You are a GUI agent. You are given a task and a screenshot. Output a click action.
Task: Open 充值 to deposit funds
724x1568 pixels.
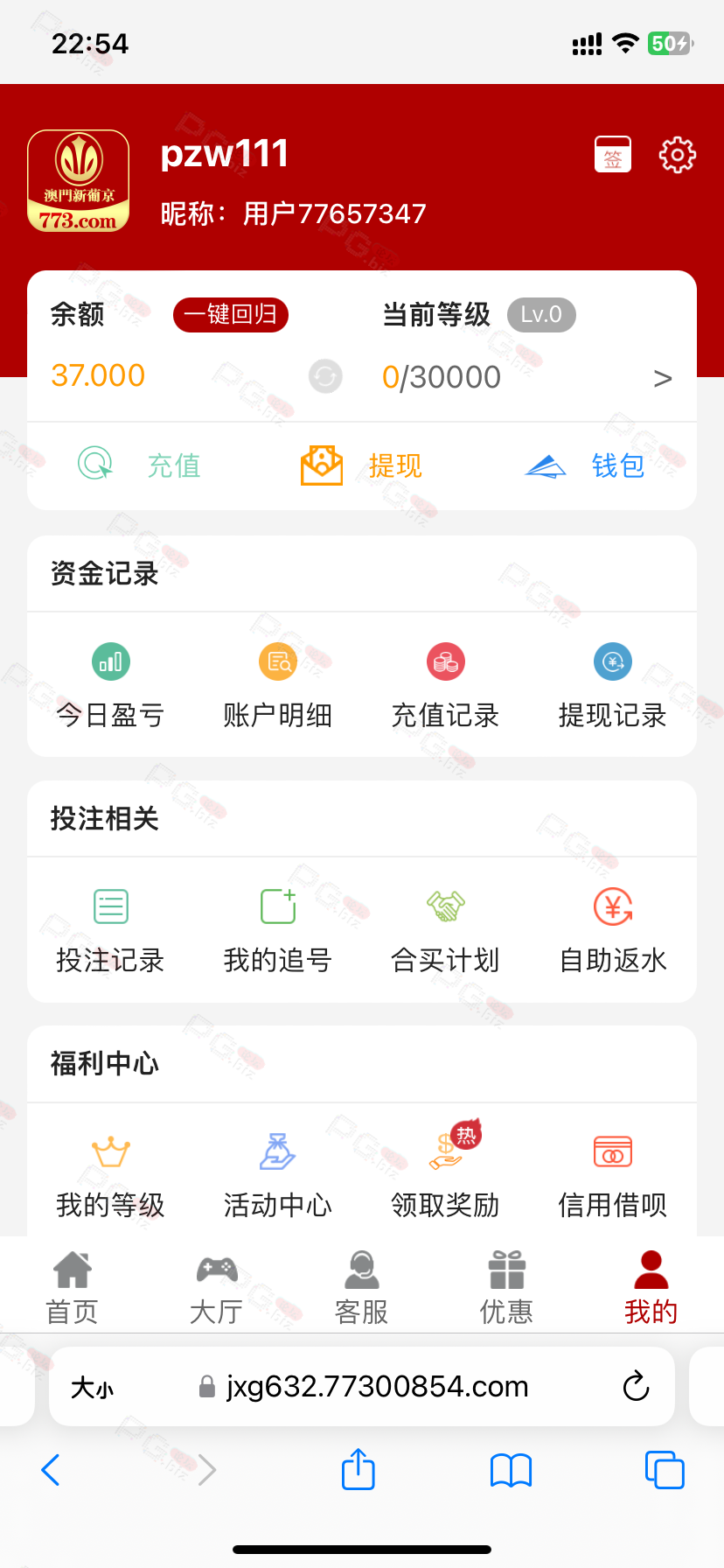140,465
